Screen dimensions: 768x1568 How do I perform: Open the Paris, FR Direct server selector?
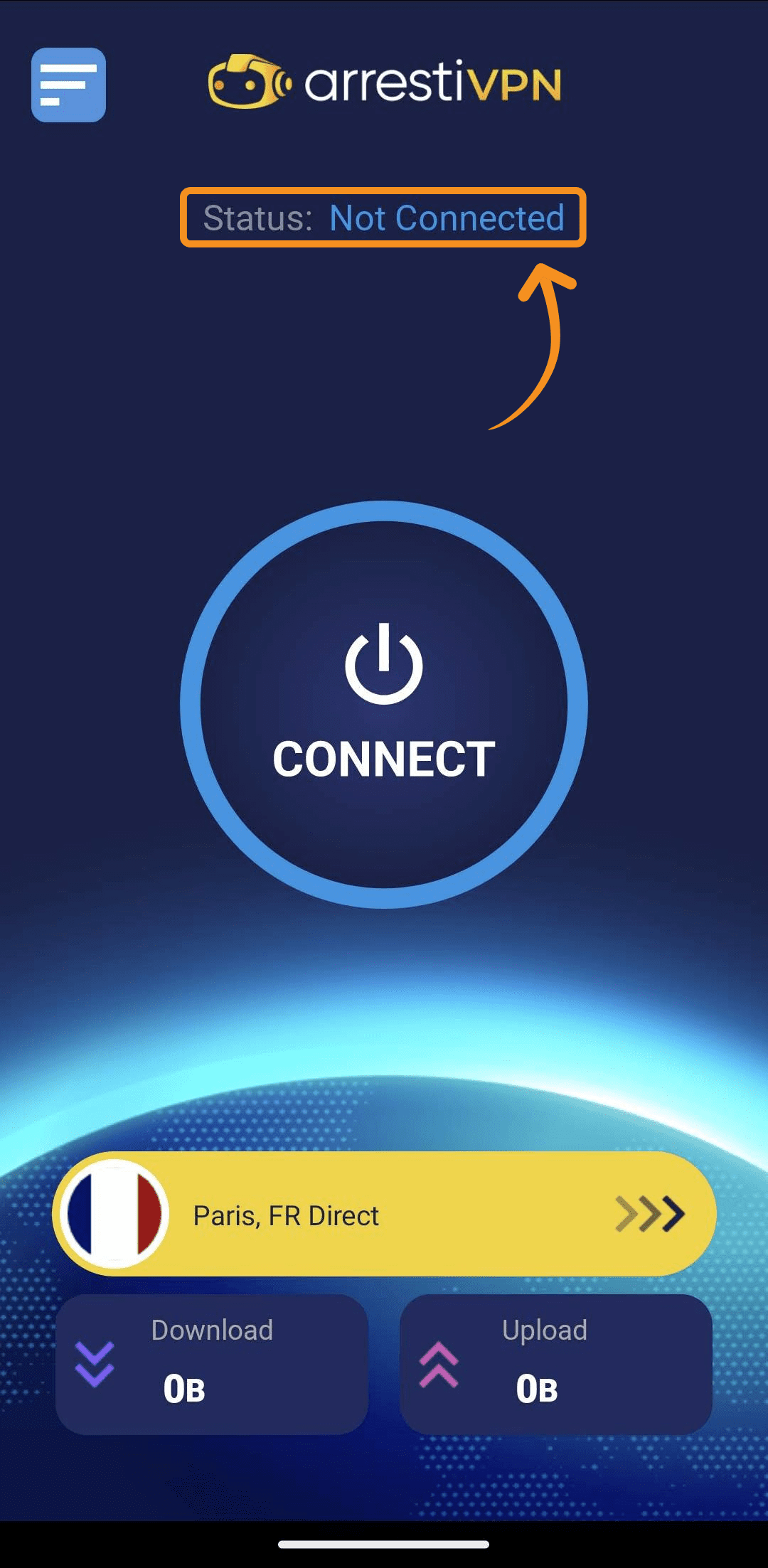point(384,1214)
